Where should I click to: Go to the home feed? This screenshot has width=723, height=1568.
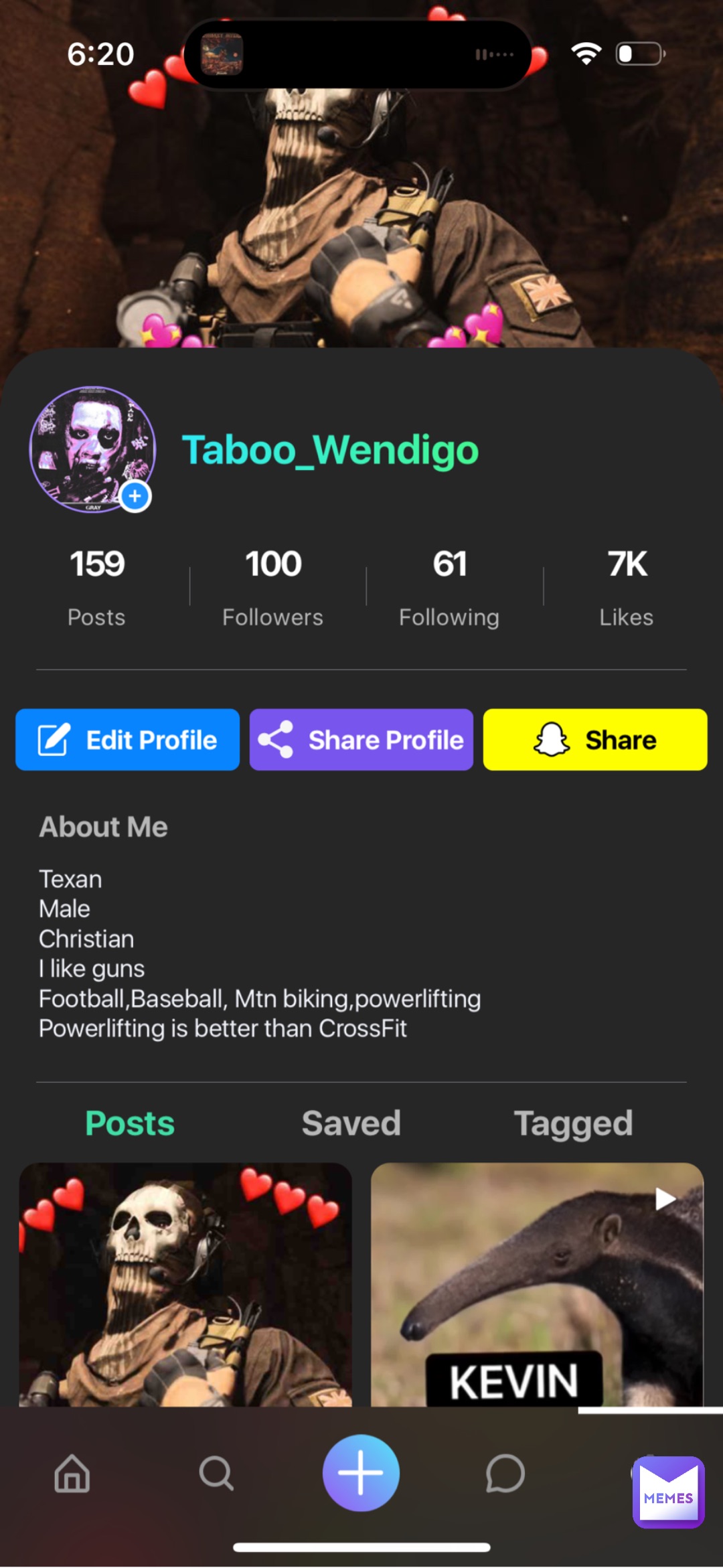pyautogui.click(x=72, y=1474)
